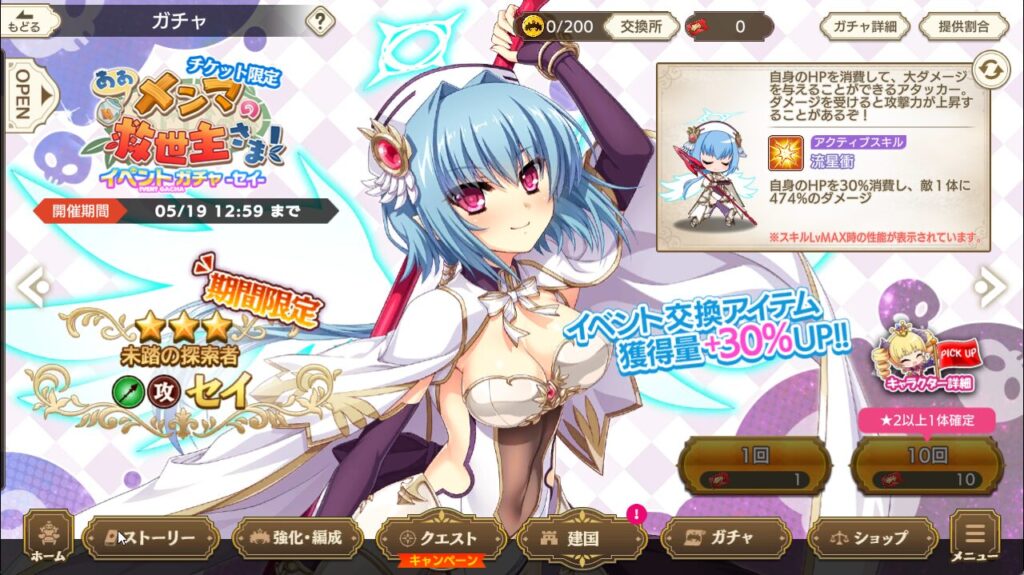Show the next gacha banner

point(993,288)
